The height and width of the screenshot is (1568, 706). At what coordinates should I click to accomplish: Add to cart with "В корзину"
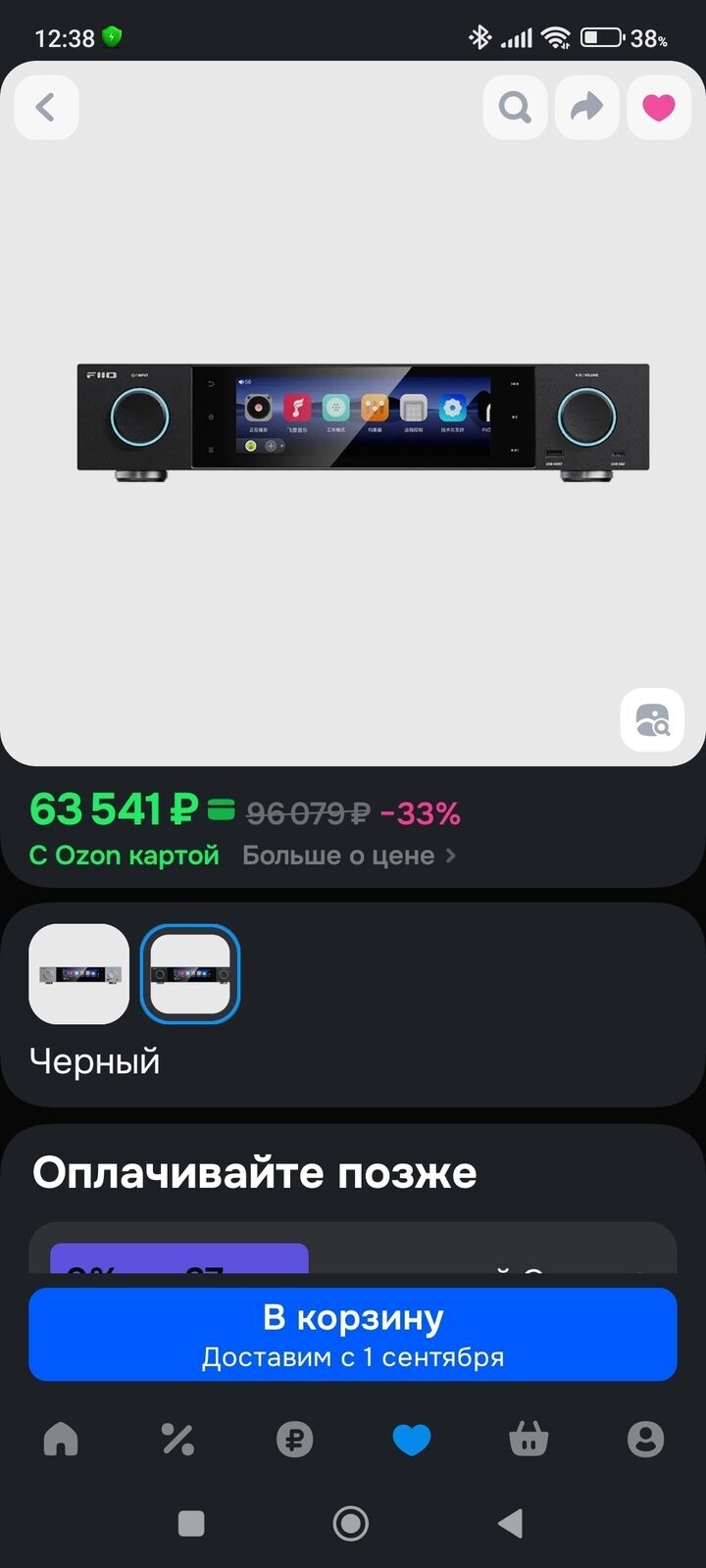(x=353, y=1334)
